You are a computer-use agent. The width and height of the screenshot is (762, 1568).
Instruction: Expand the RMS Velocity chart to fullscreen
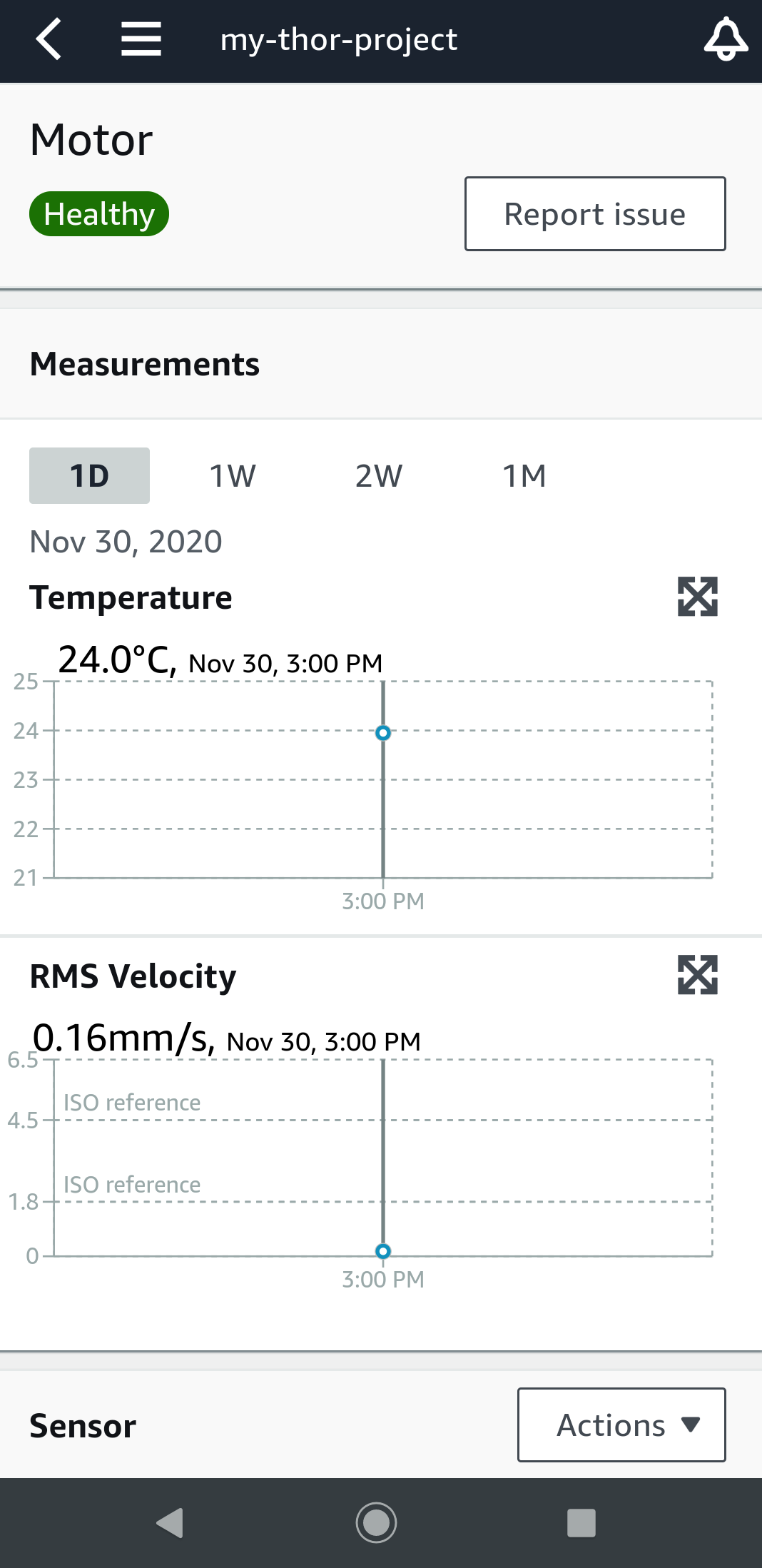pyautogui.click(x=697, y=975)
